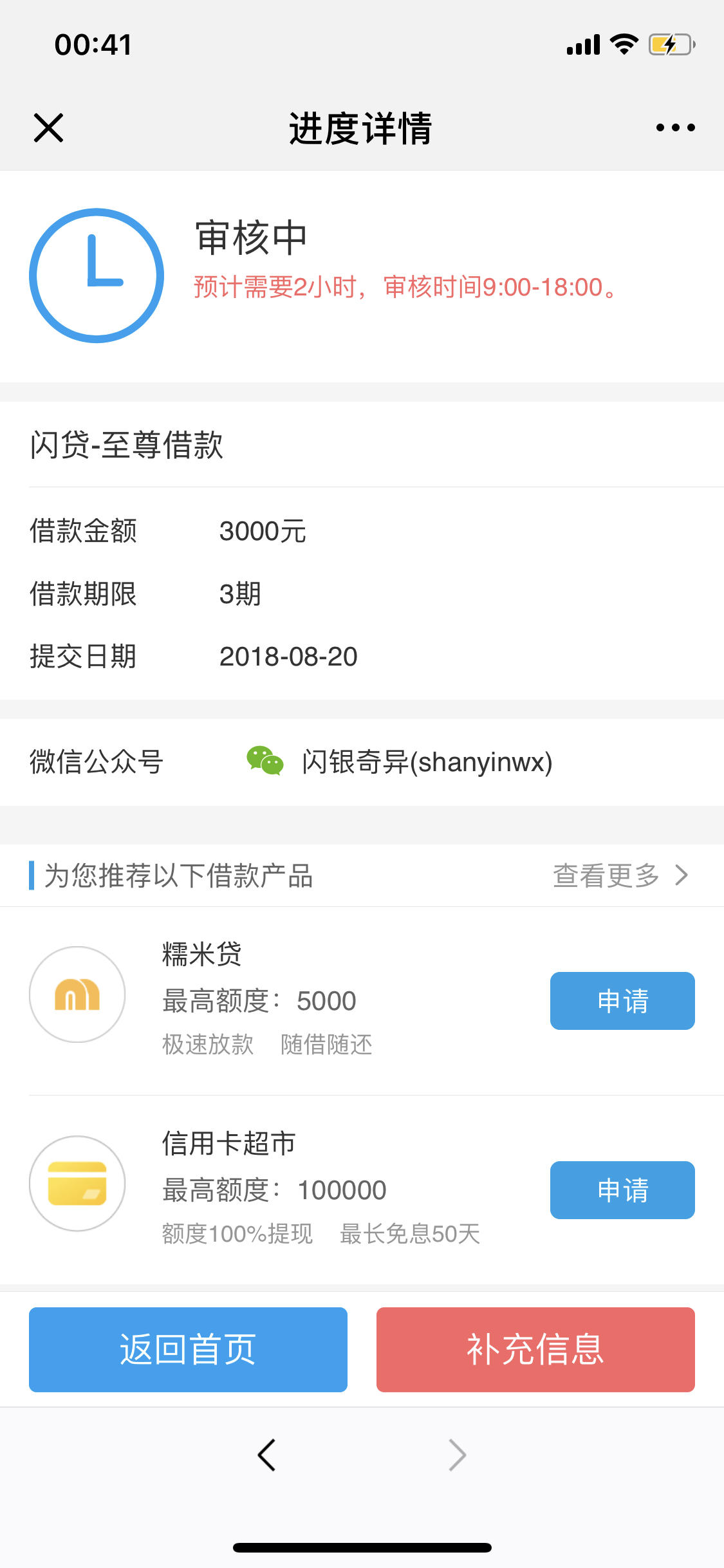
Task: Close the 进度详情 page with the X
Action: (48, 127)
